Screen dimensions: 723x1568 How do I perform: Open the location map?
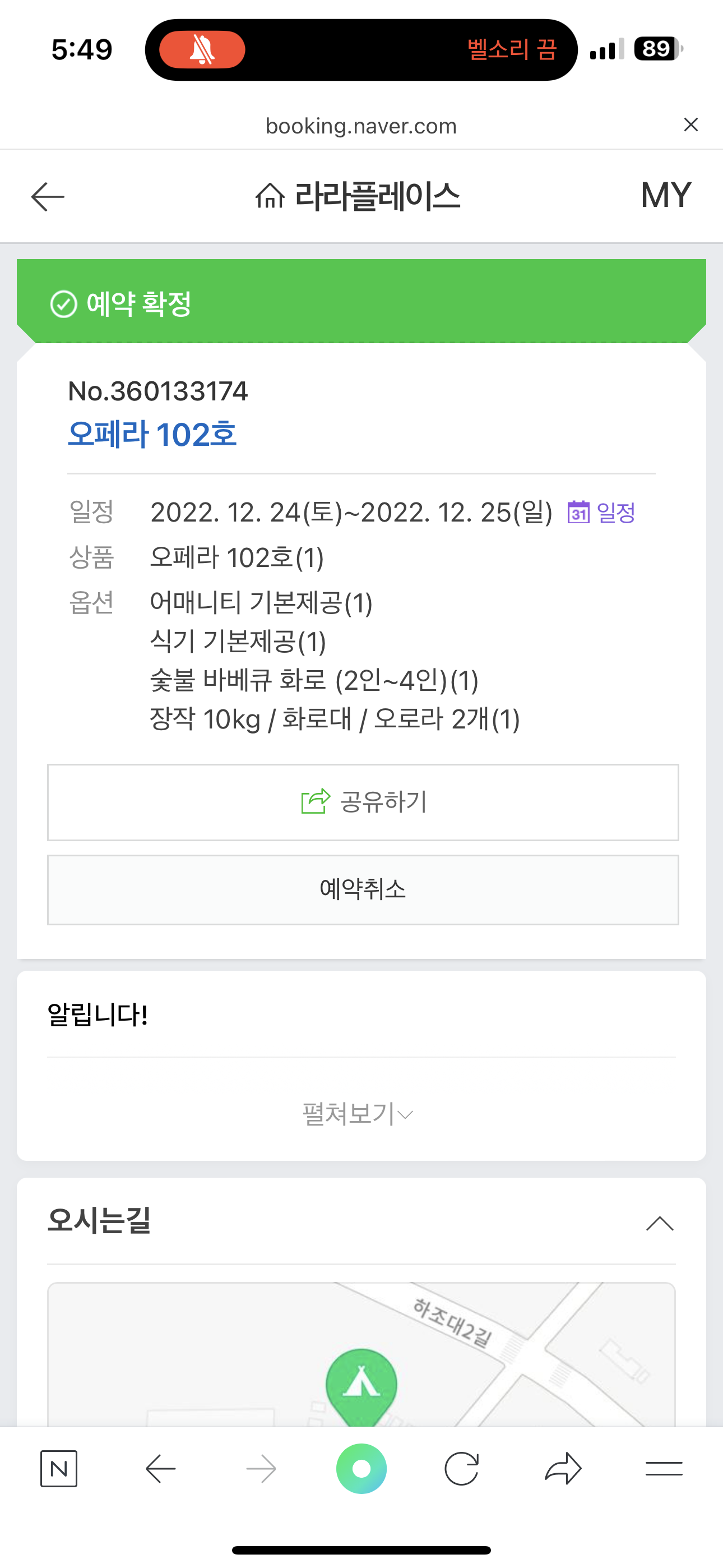click(x=361, y=1357)
